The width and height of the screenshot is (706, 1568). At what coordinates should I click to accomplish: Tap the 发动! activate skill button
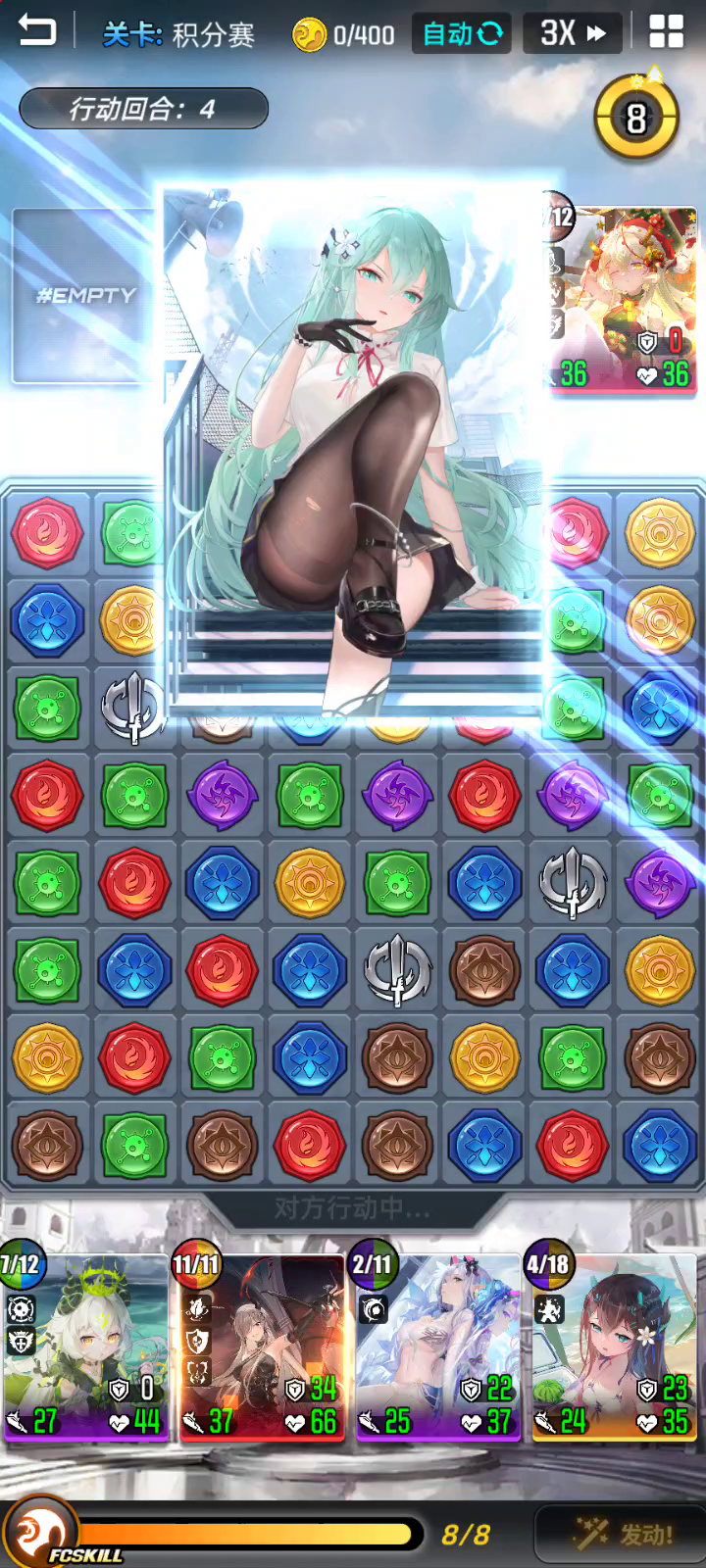tap(621, 1534)
